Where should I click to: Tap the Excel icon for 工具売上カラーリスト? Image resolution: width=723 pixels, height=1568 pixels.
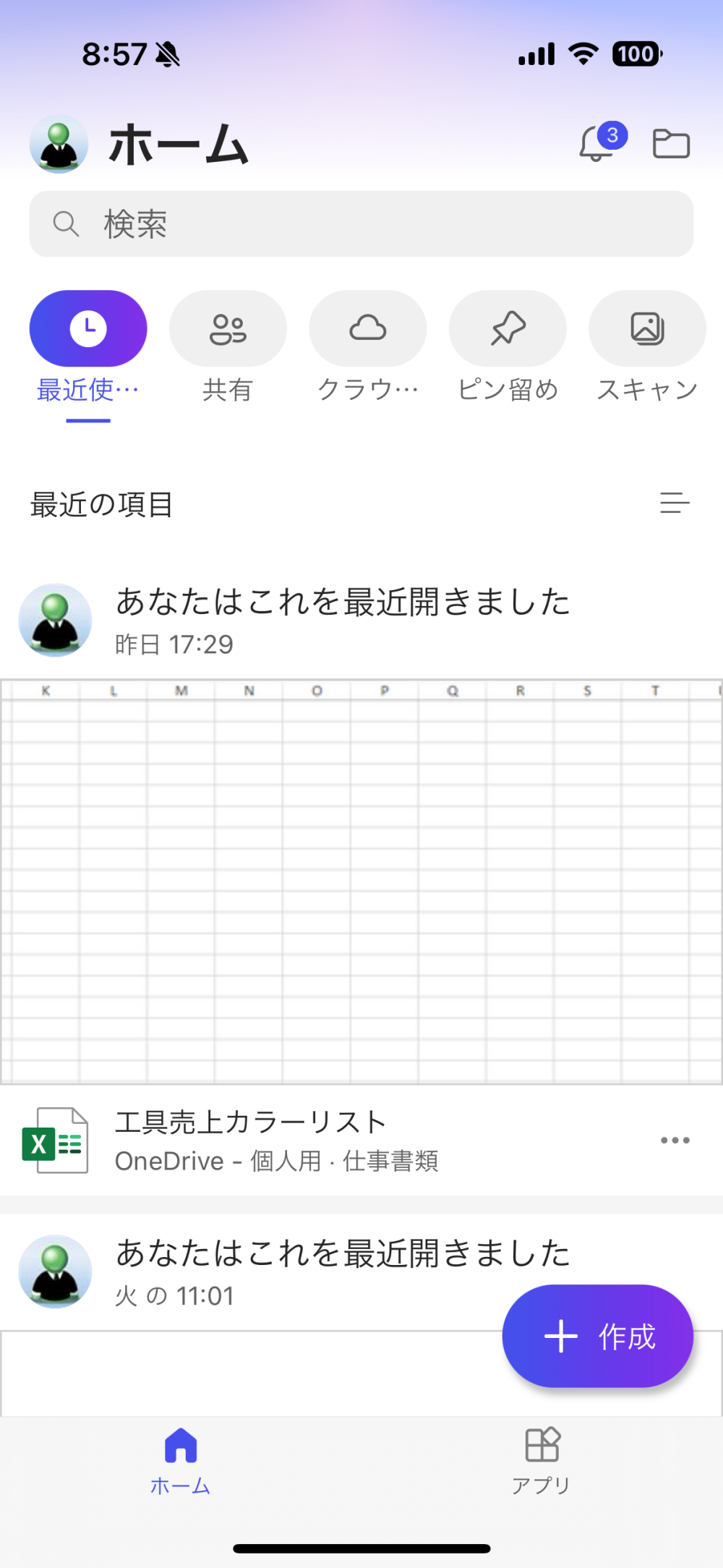pyautogui.click(x=58, y=1141)
